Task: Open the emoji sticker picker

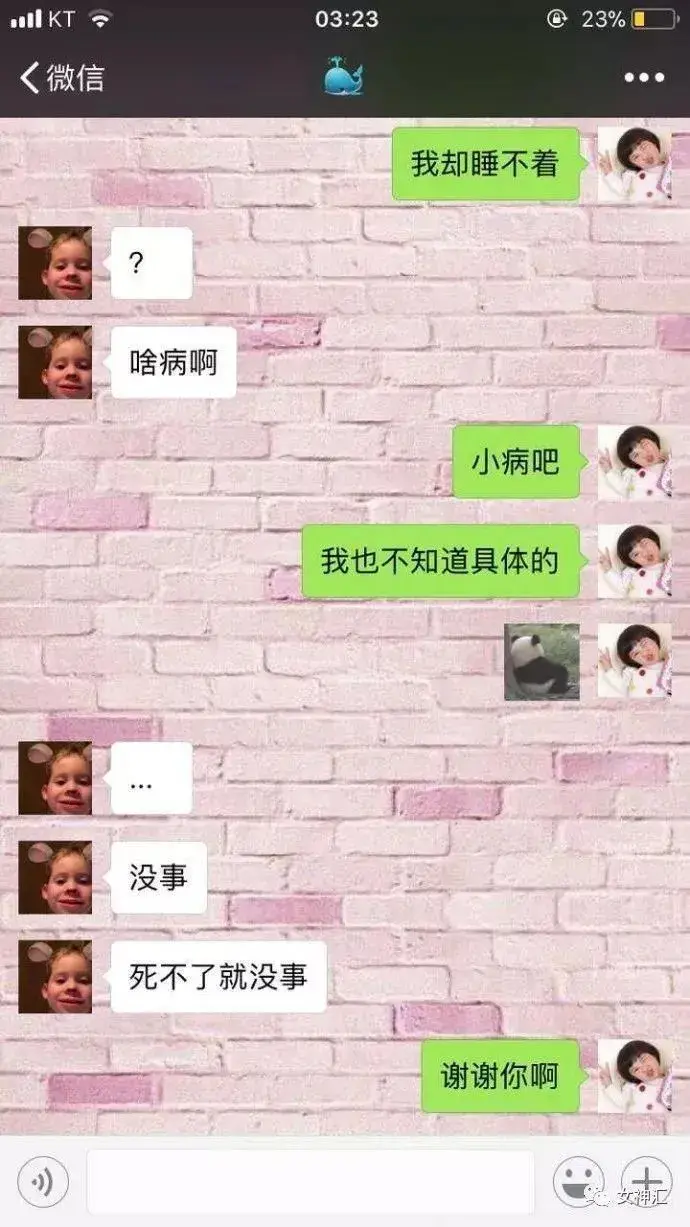Action: pyautogui.click(x=578, y=1182)
